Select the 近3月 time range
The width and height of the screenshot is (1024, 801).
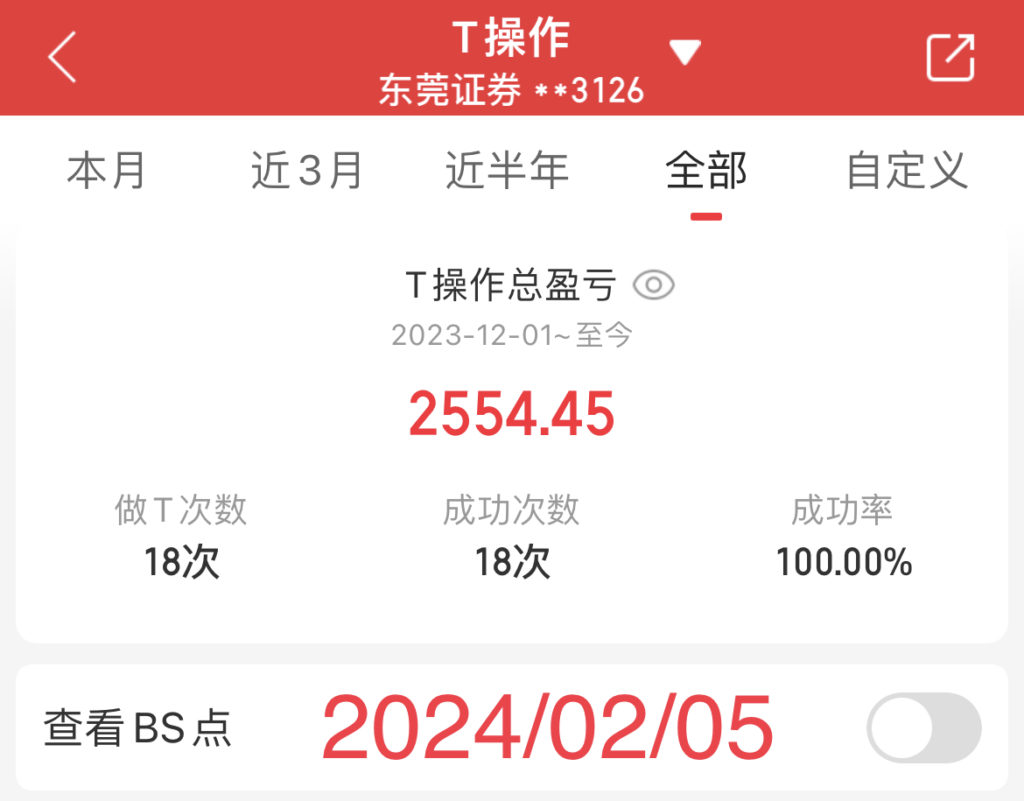307,171
